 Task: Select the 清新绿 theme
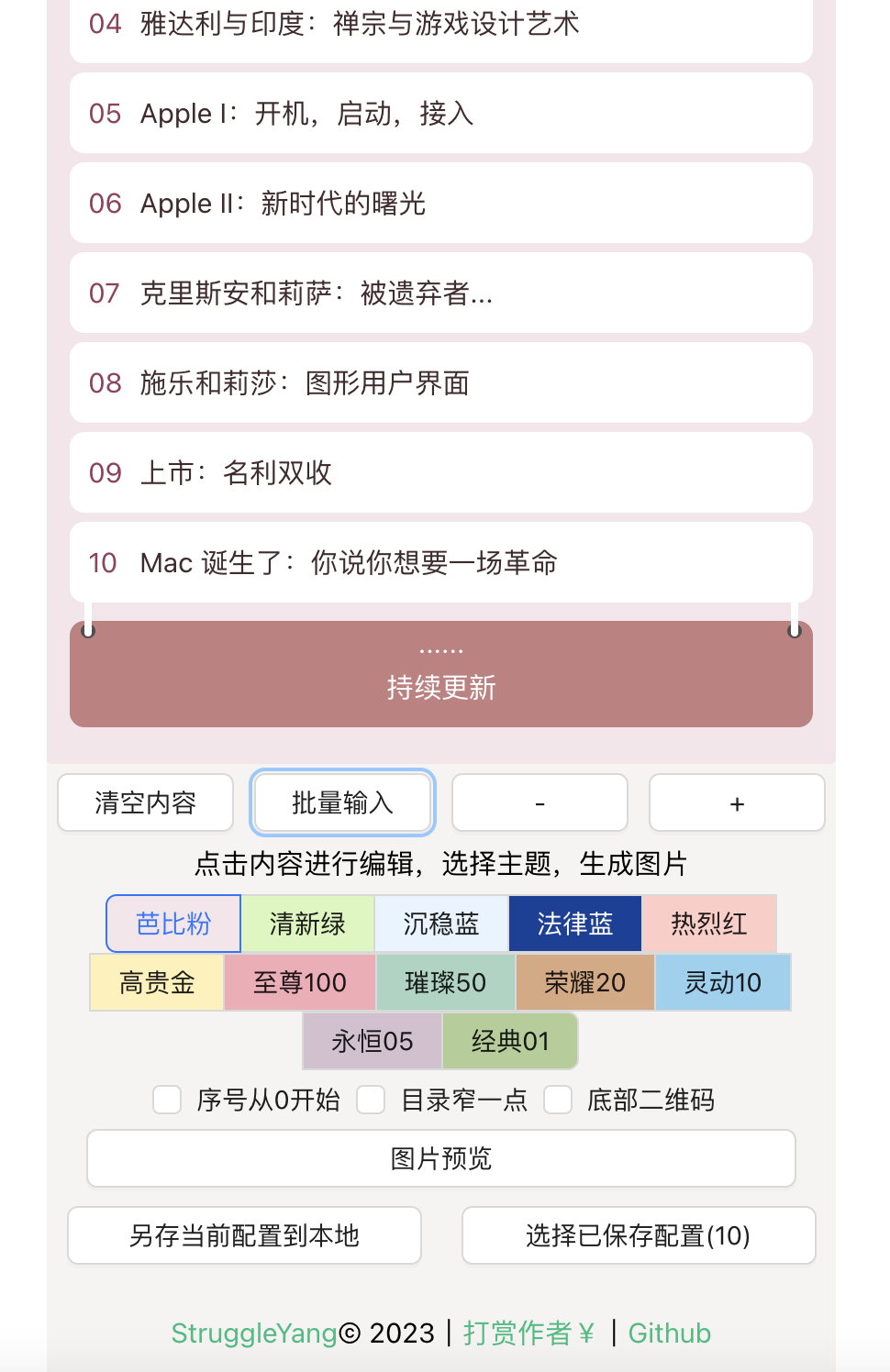click(x=307, y=924)
